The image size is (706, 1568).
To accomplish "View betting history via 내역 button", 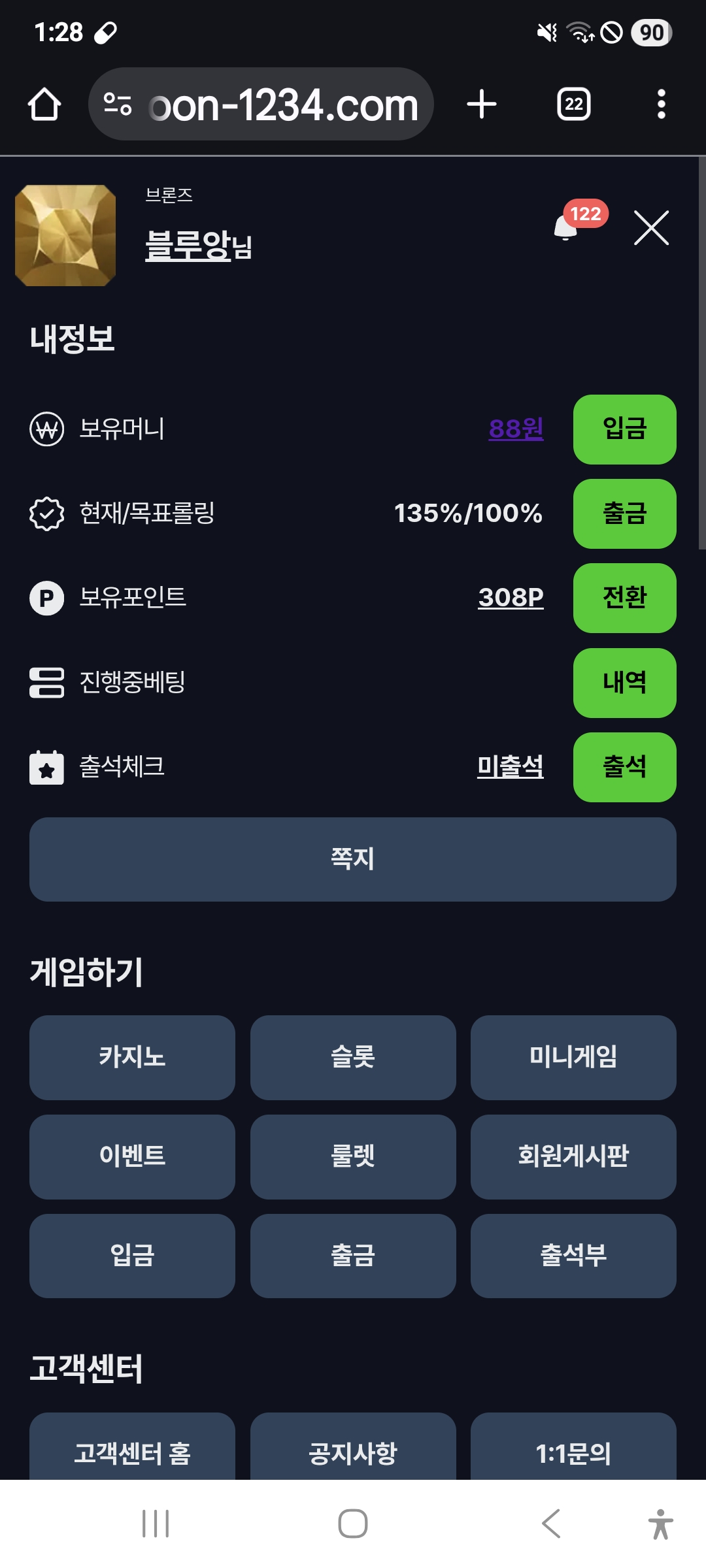I will [x=624, y=683].
